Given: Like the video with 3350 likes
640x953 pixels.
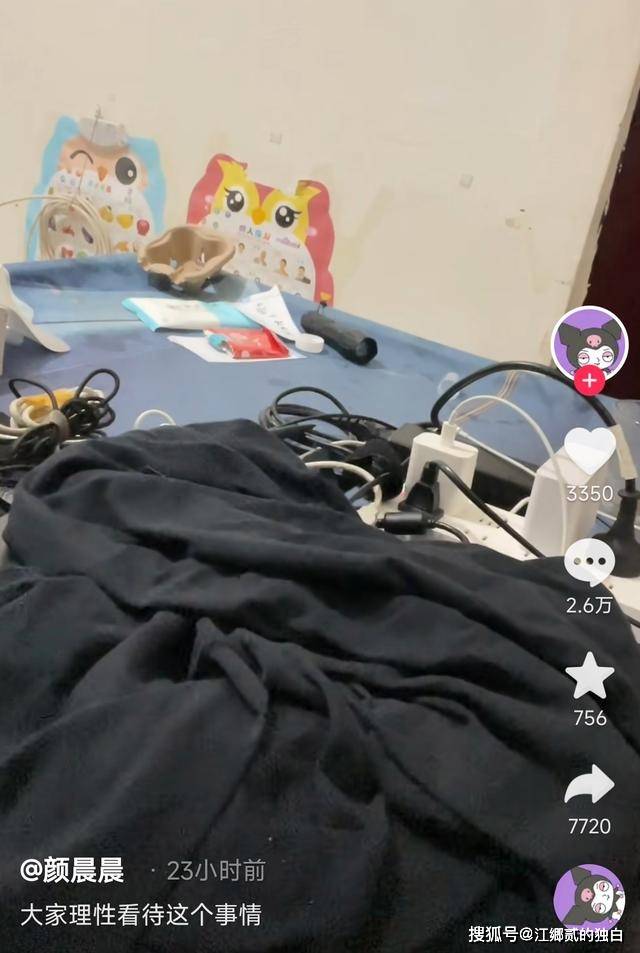Looking at the screenshot, I should point(589,452).
